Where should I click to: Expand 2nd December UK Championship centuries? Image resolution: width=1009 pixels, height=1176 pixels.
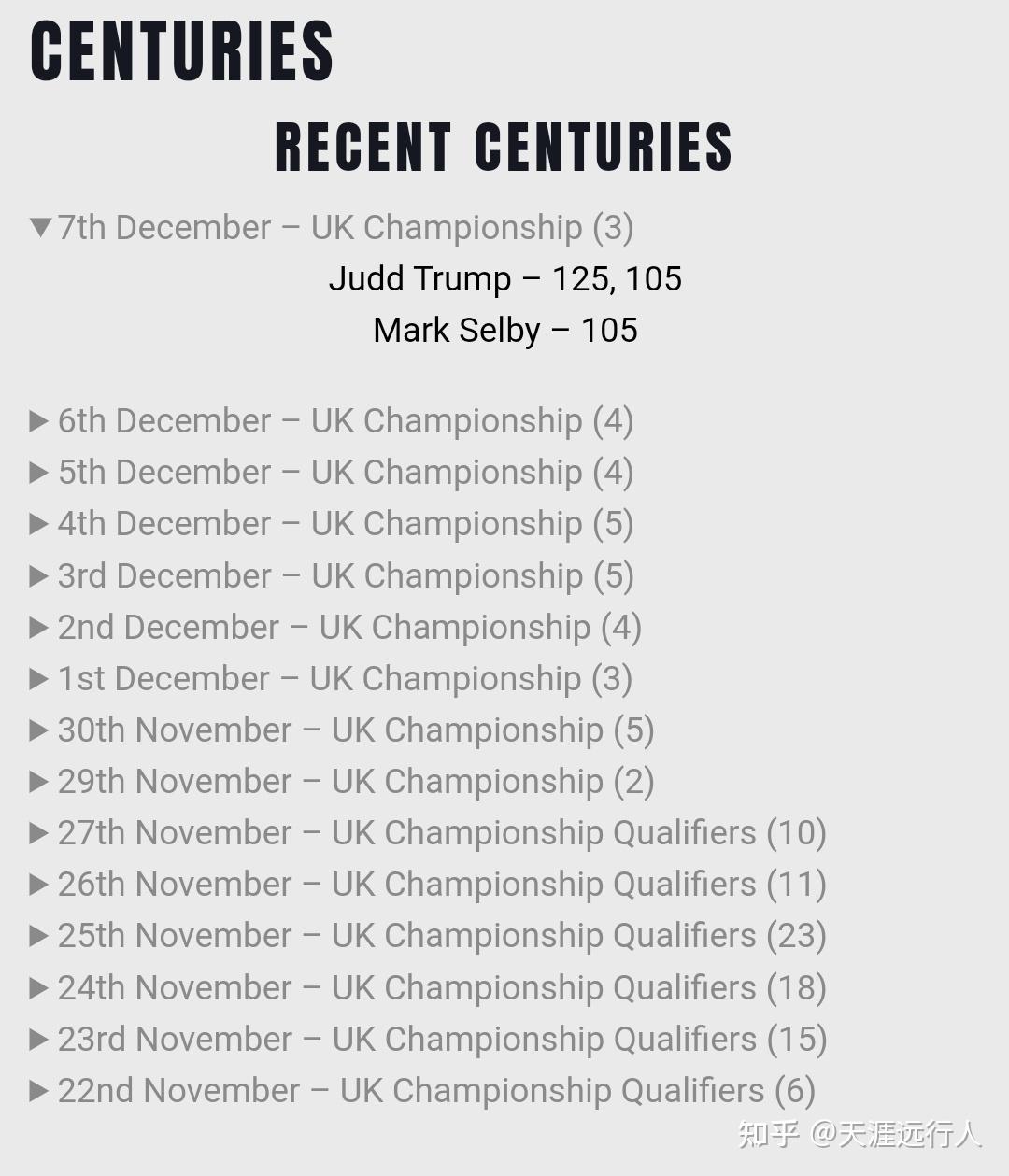[x=336, y=628]
